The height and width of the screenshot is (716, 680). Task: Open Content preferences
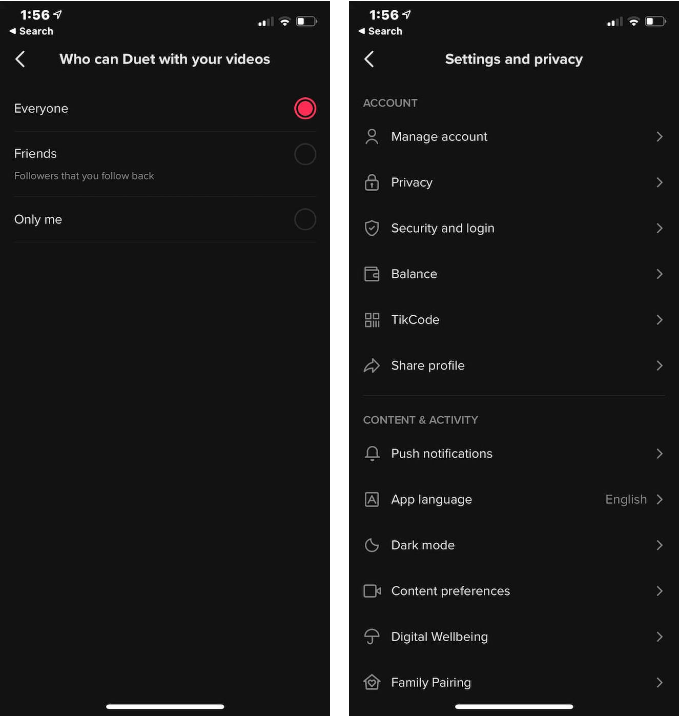(x=513, y=591)
